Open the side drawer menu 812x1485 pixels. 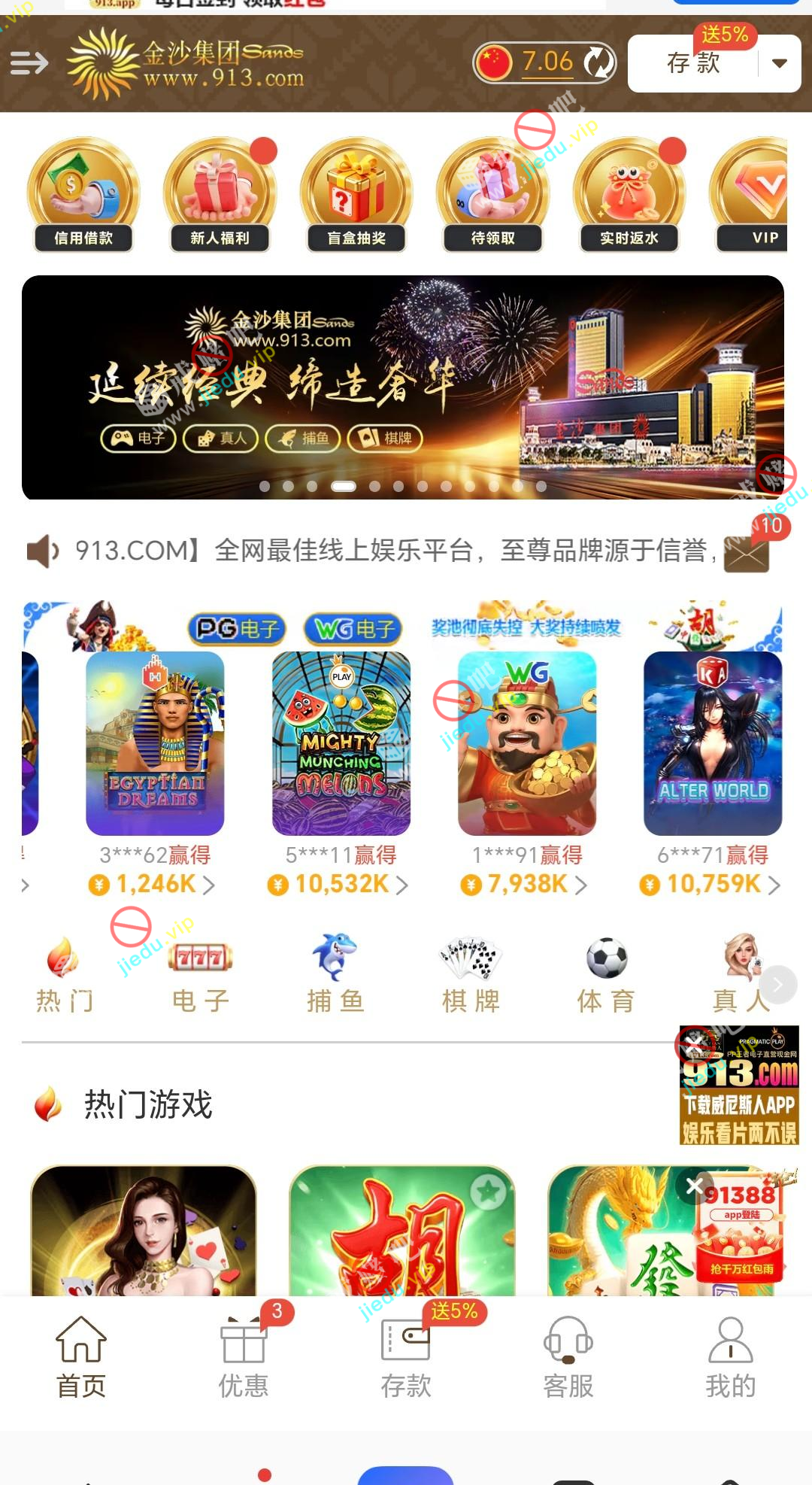(x=29, y=63)
